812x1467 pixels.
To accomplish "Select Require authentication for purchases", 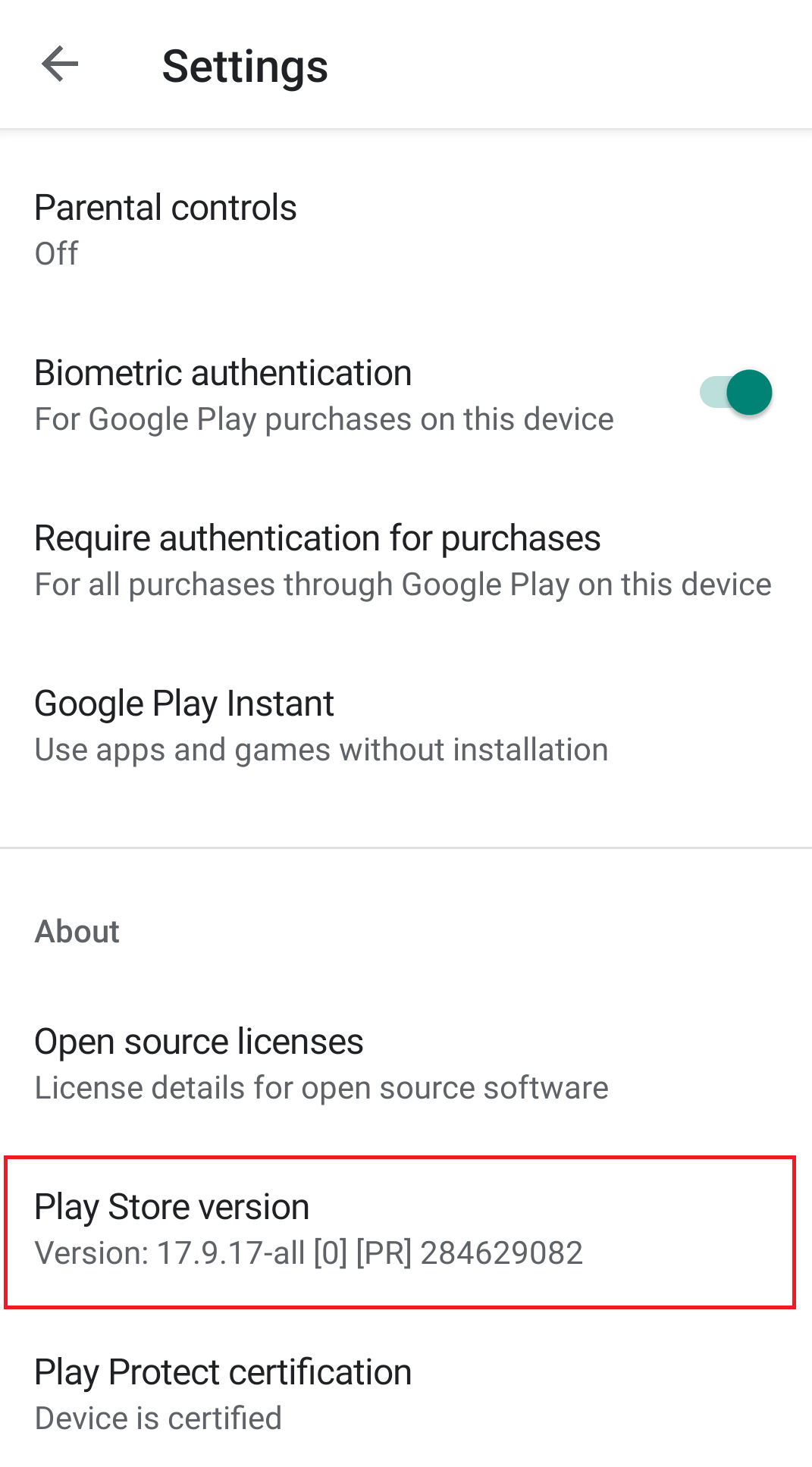I will coord(317,538).
